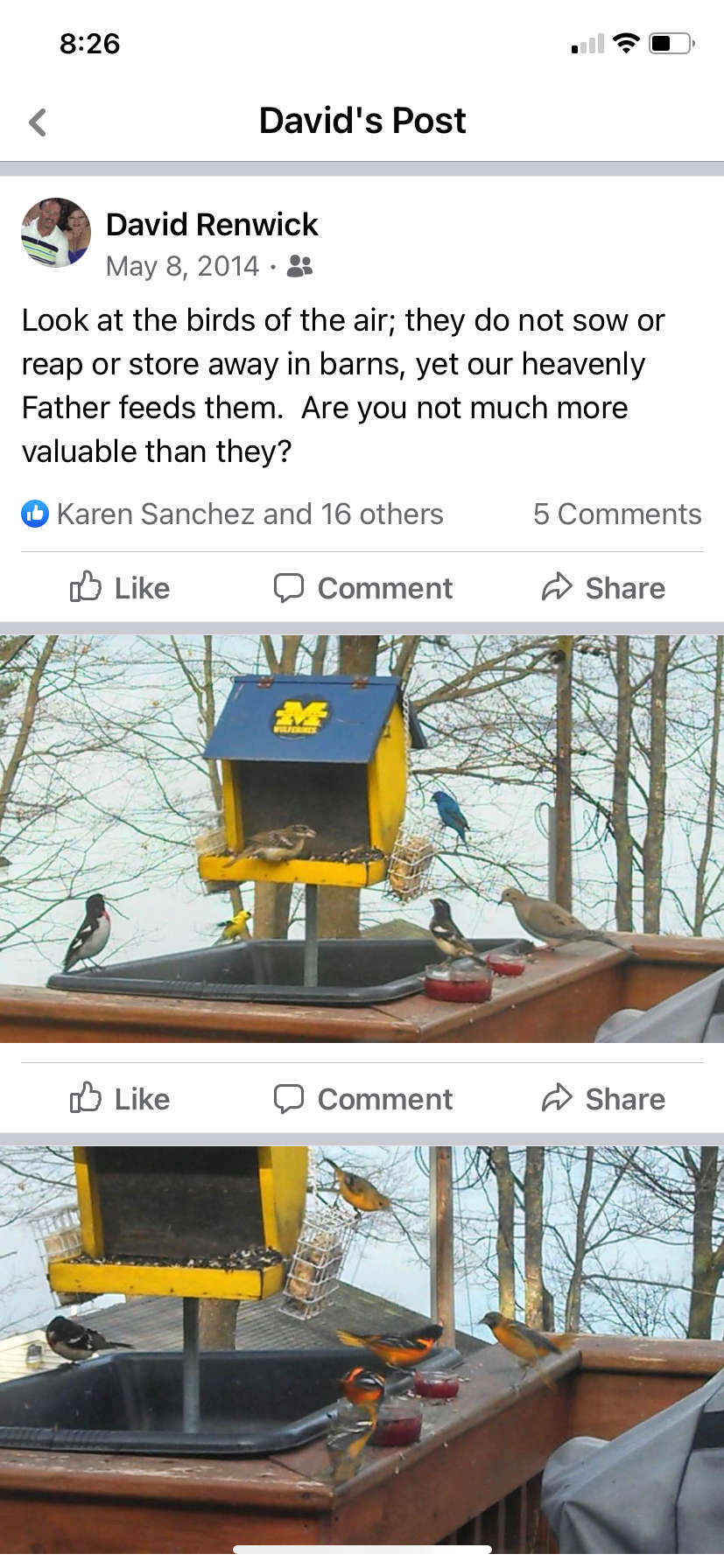Open the 5 Comments list
Screen dimensions: 724x1568
coord(616,514)
